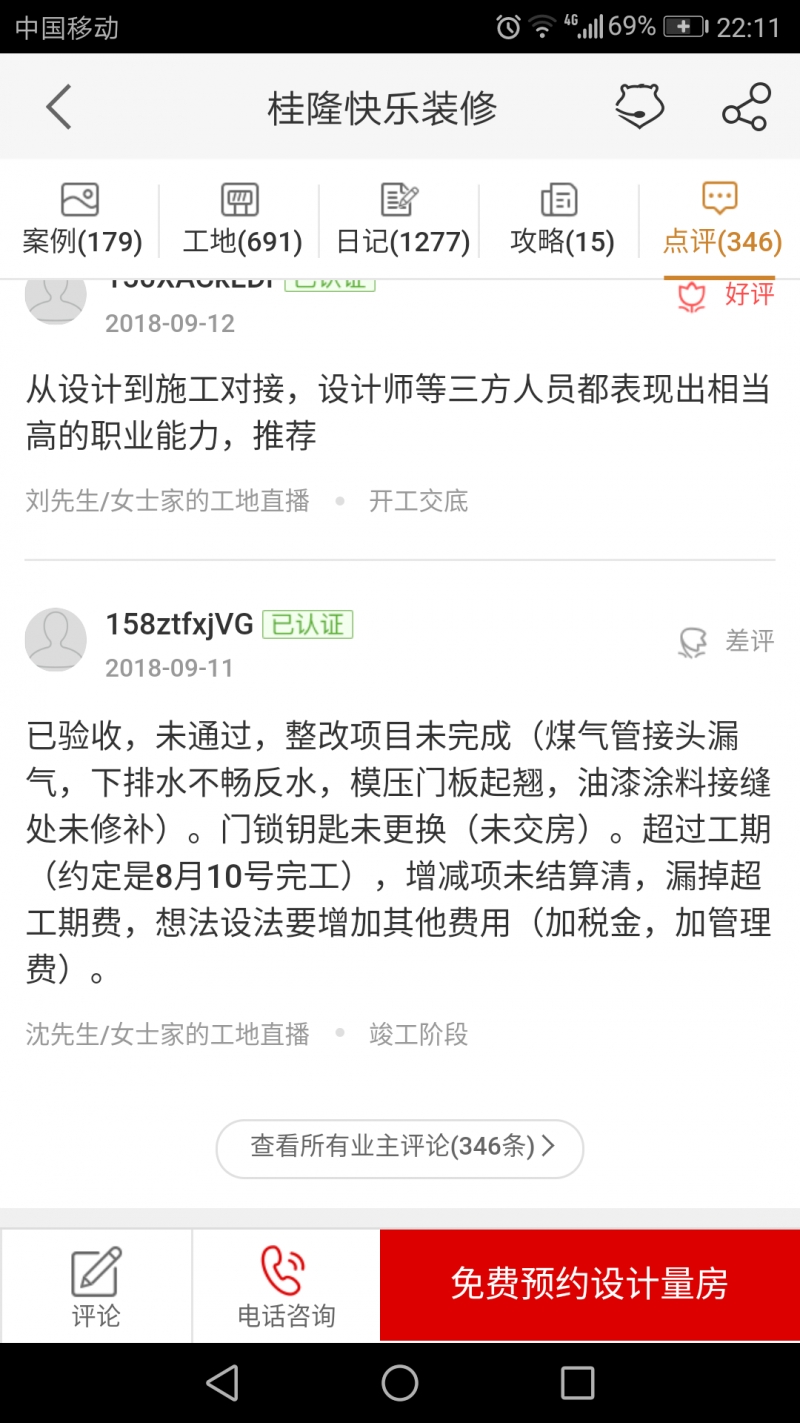This screenshot has width=800, height=1423.
Task: Open the 日记(1277) tab
Action: (x=402, y=219)
